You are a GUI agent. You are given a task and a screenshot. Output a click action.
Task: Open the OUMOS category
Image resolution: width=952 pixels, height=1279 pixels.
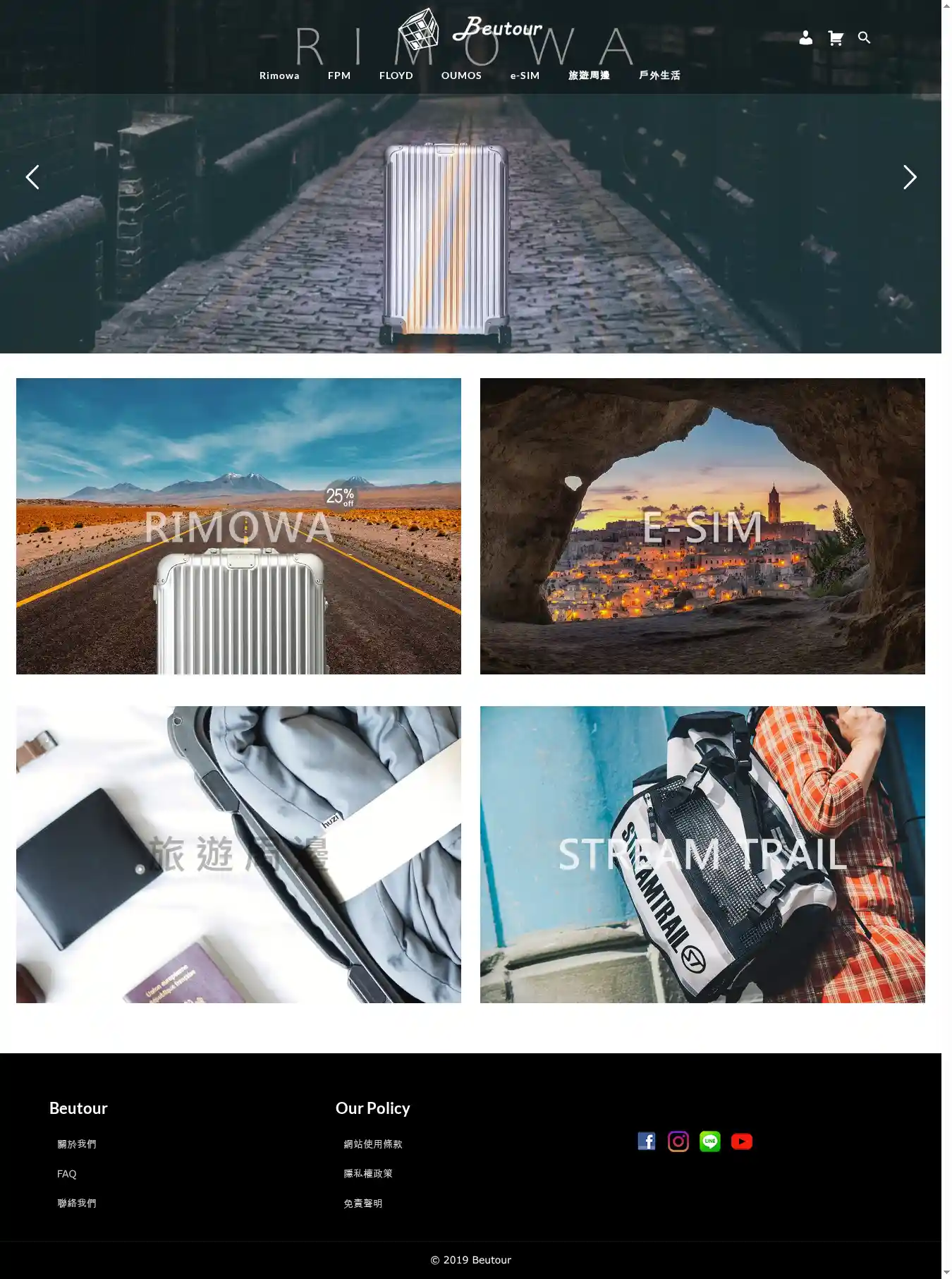click(461, 75)
